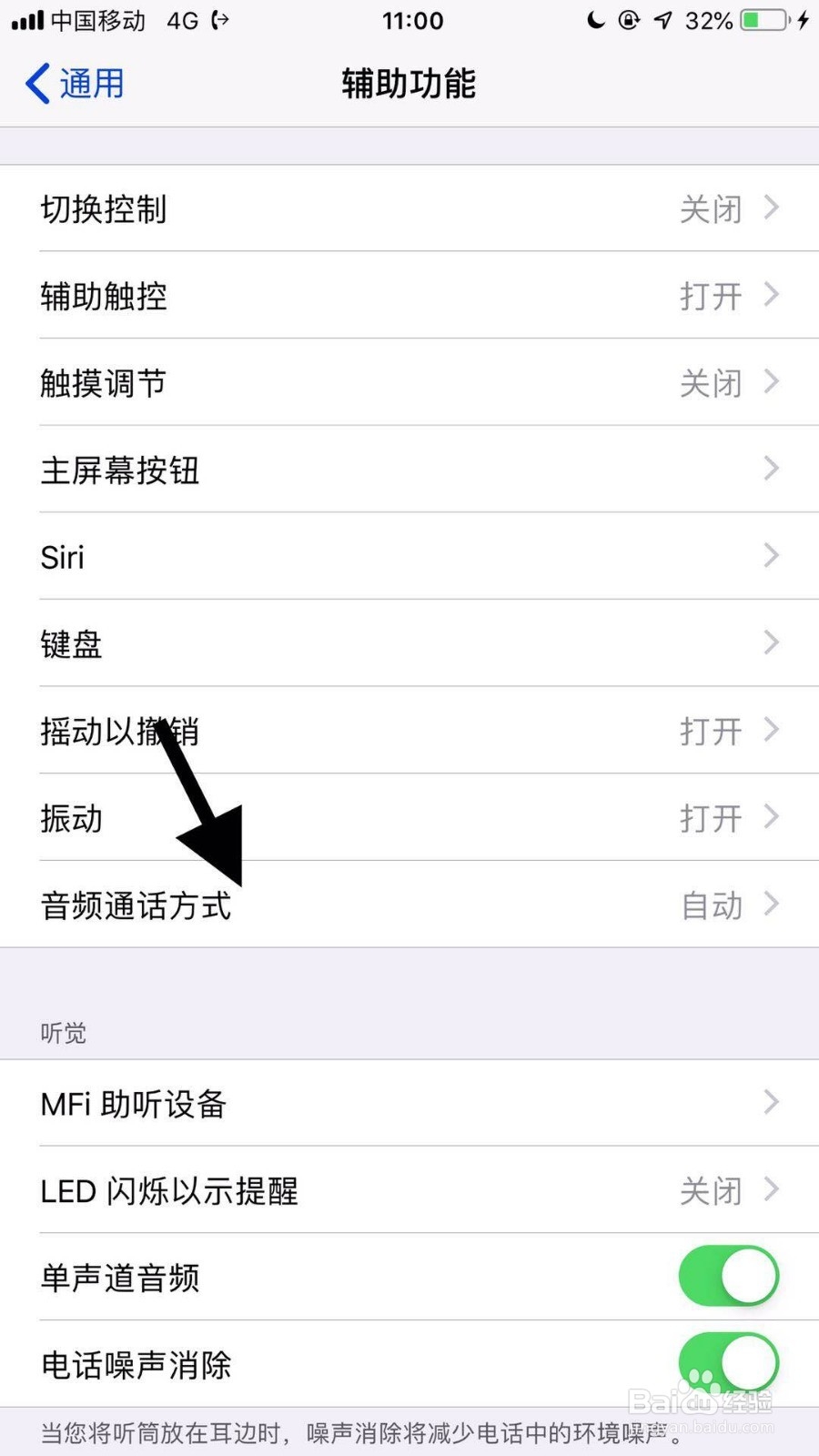The width and height of the screenshot is (819, 1456).
Task: Tap the location services arrow icon
Action: coord(662,20)
